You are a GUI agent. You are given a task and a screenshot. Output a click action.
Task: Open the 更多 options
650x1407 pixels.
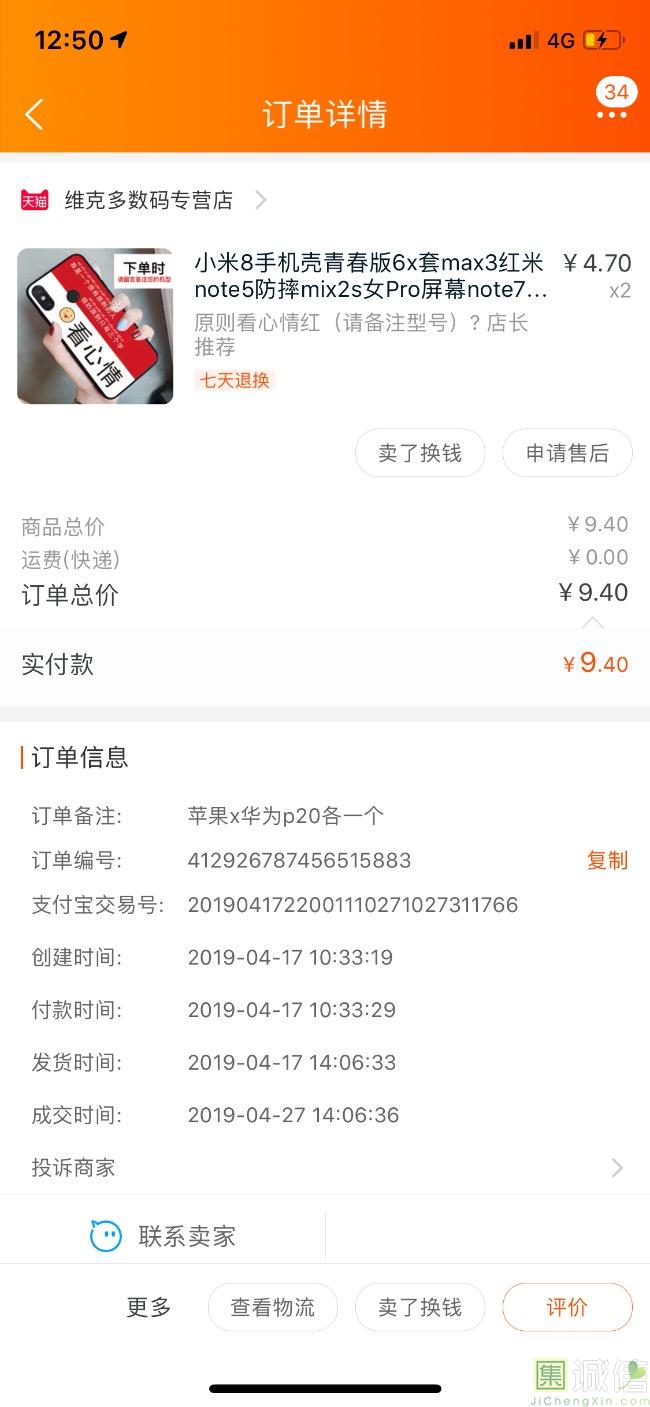click(x=149, y=1307)
